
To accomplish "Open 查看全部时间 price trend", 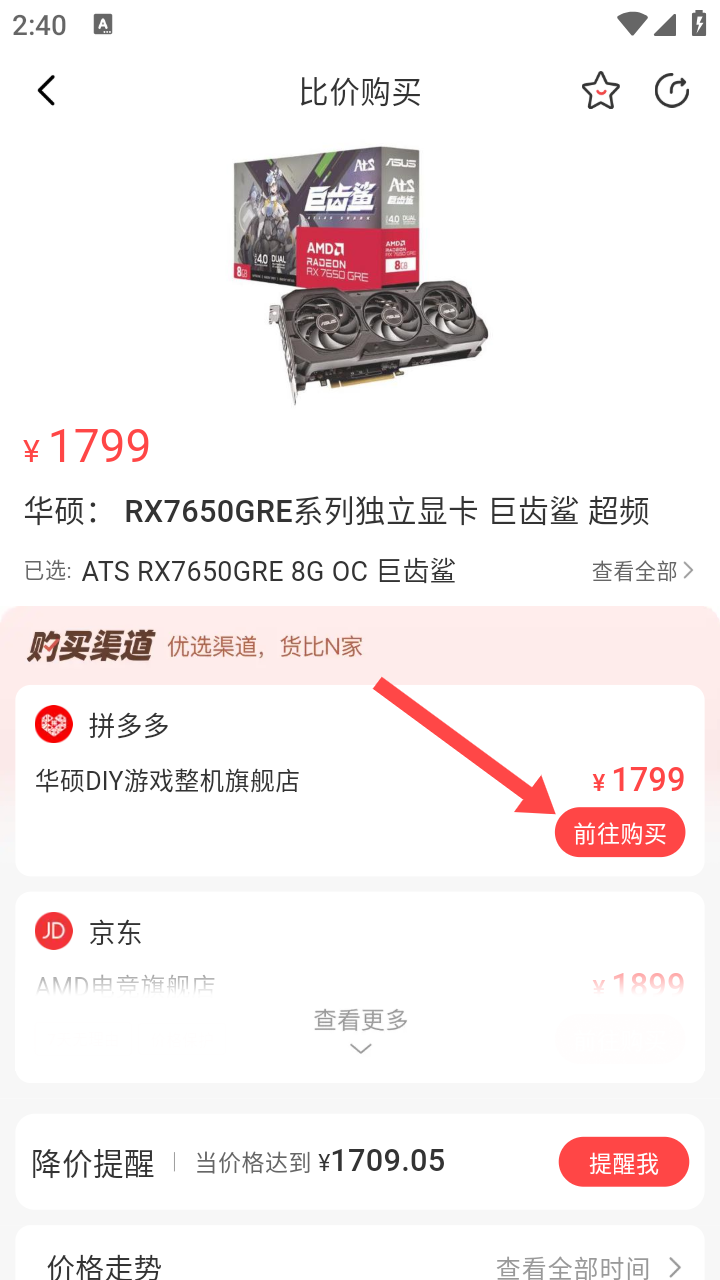I will pyautogui.click(x=590, y=1268).
